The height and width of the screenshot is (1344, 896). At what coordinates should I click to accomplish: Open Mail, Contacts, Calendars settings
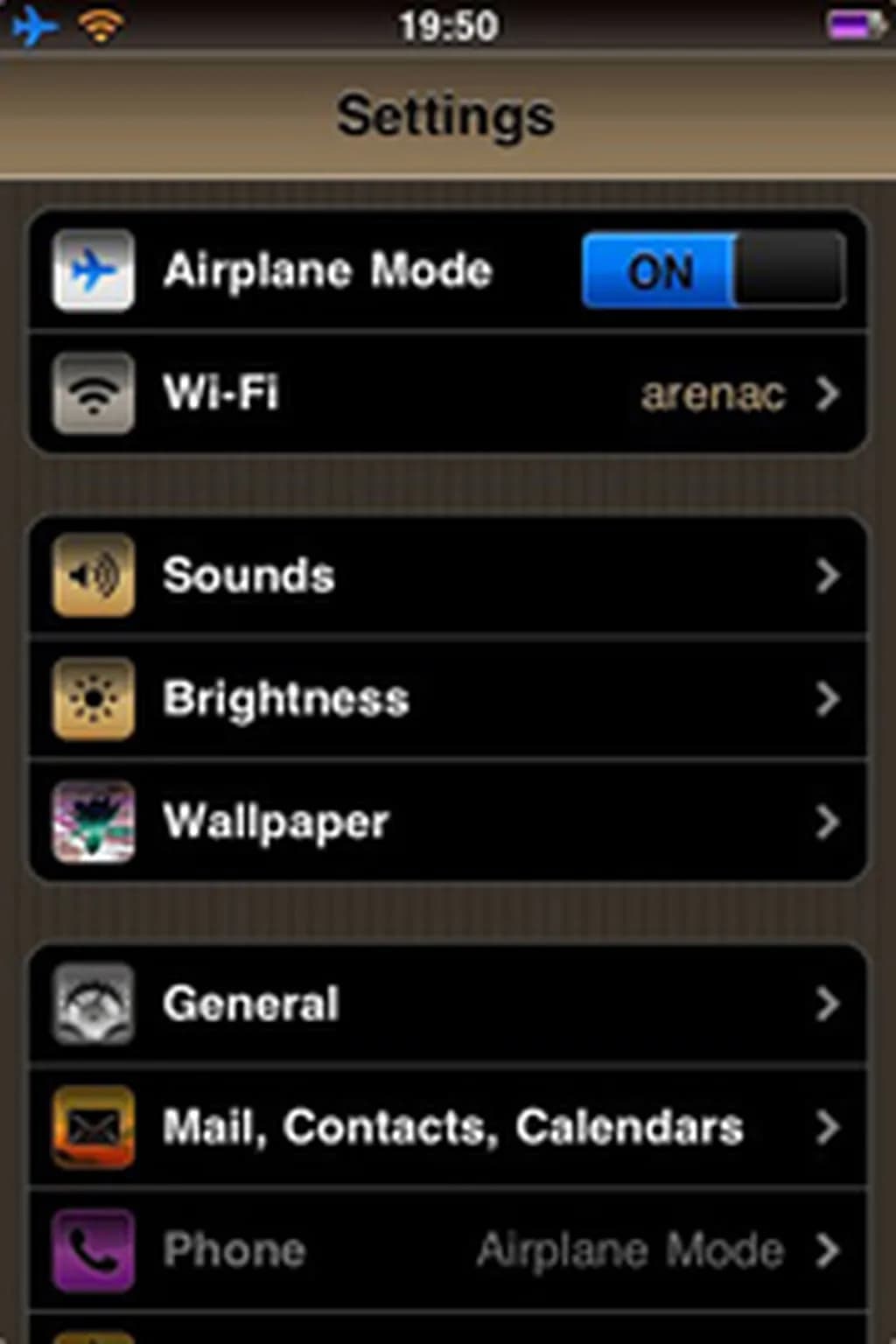(x=448, y=1127)
